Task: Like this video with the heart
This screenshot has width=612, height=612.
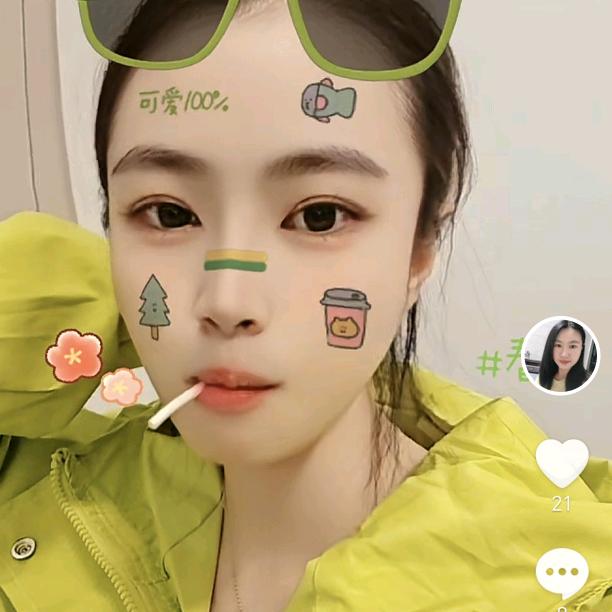Action: click(x=561, y=462)
